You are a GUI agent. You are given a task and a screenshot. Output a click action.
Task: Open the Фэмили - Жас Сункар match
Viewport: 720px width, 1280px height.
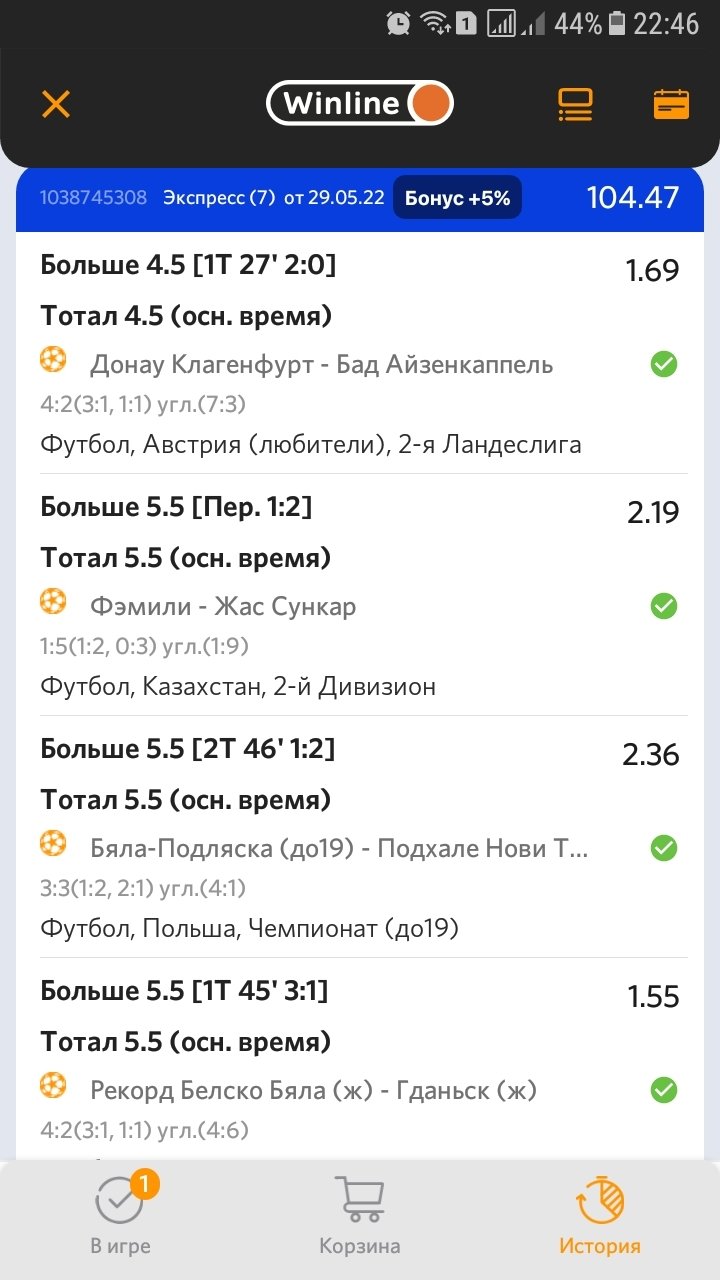tap(223, 606)
